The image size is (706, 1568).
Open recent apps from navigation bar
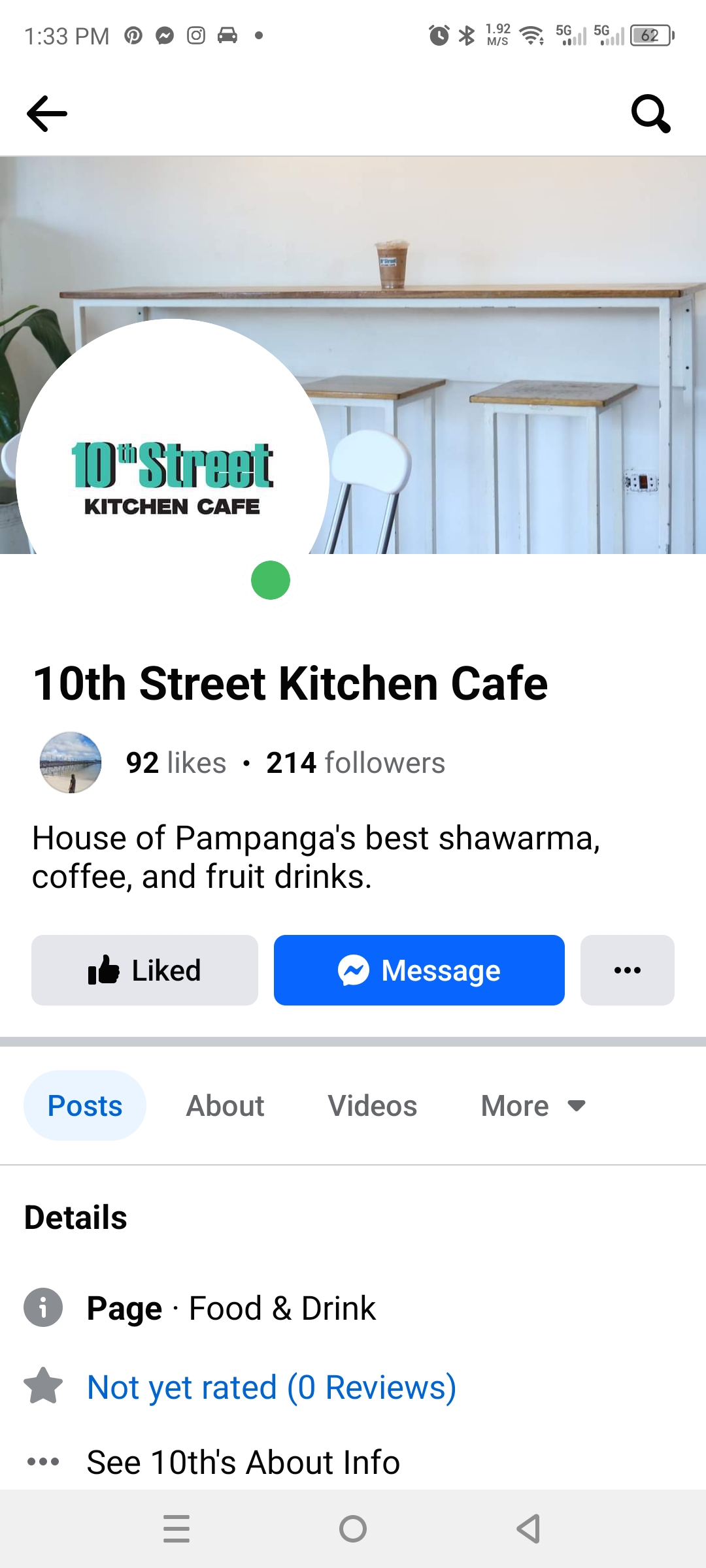pyautogui.click(x=176, y=1529)
